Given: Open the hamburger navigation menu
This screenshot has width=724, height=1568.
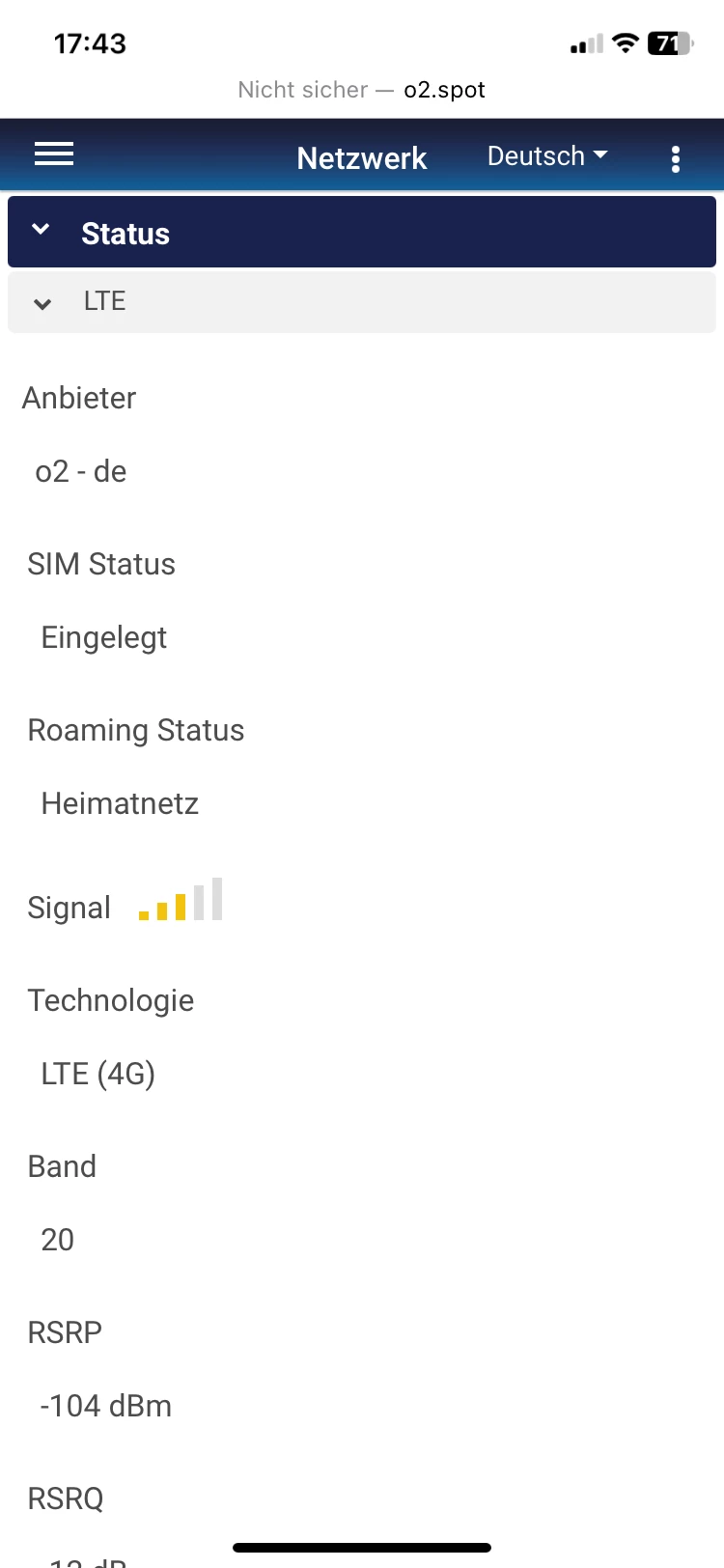Looking at the screenshot, I should click(54, 154).
